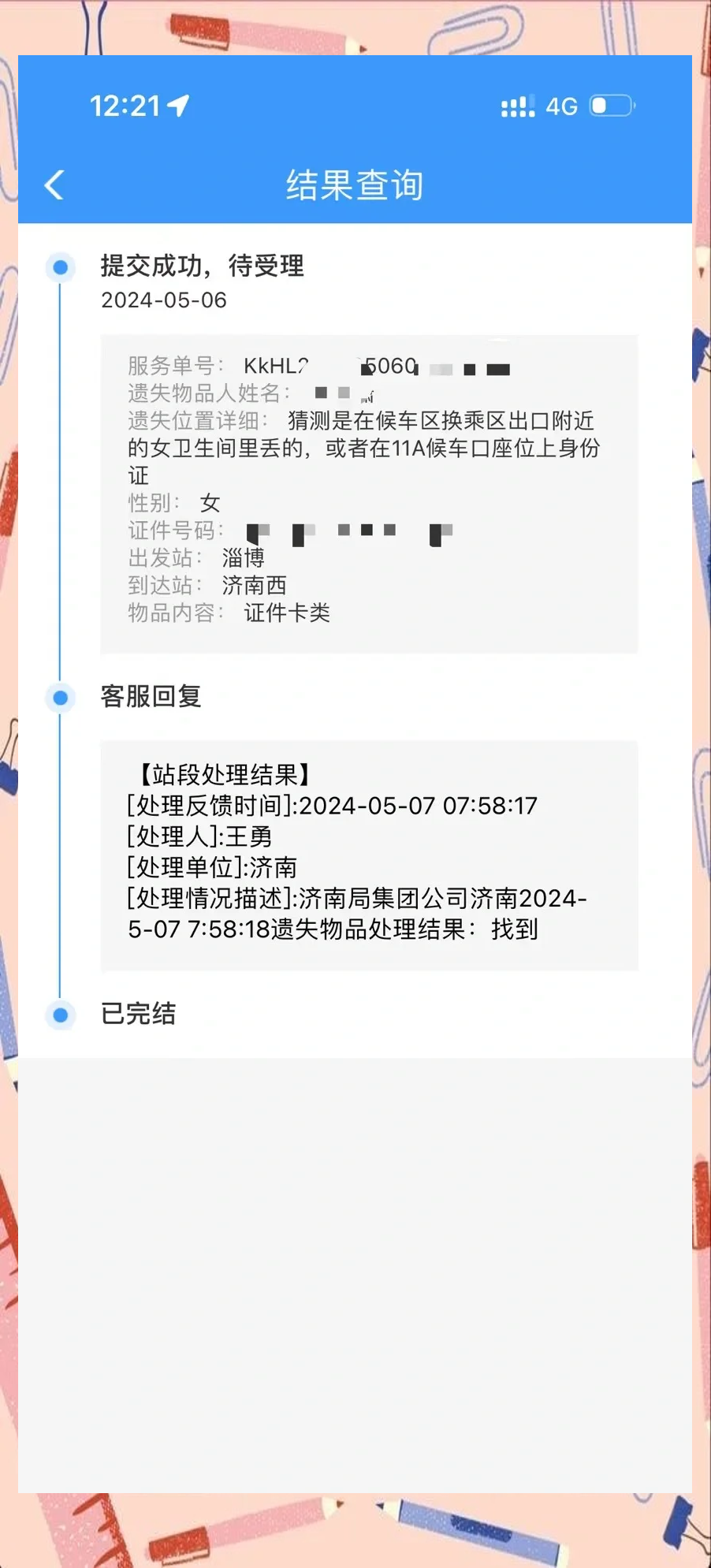Screen dimensions: 711x1568
Task: Tap the service order number KkHL2
Action: pyautogui.click(x=273, y=366)
